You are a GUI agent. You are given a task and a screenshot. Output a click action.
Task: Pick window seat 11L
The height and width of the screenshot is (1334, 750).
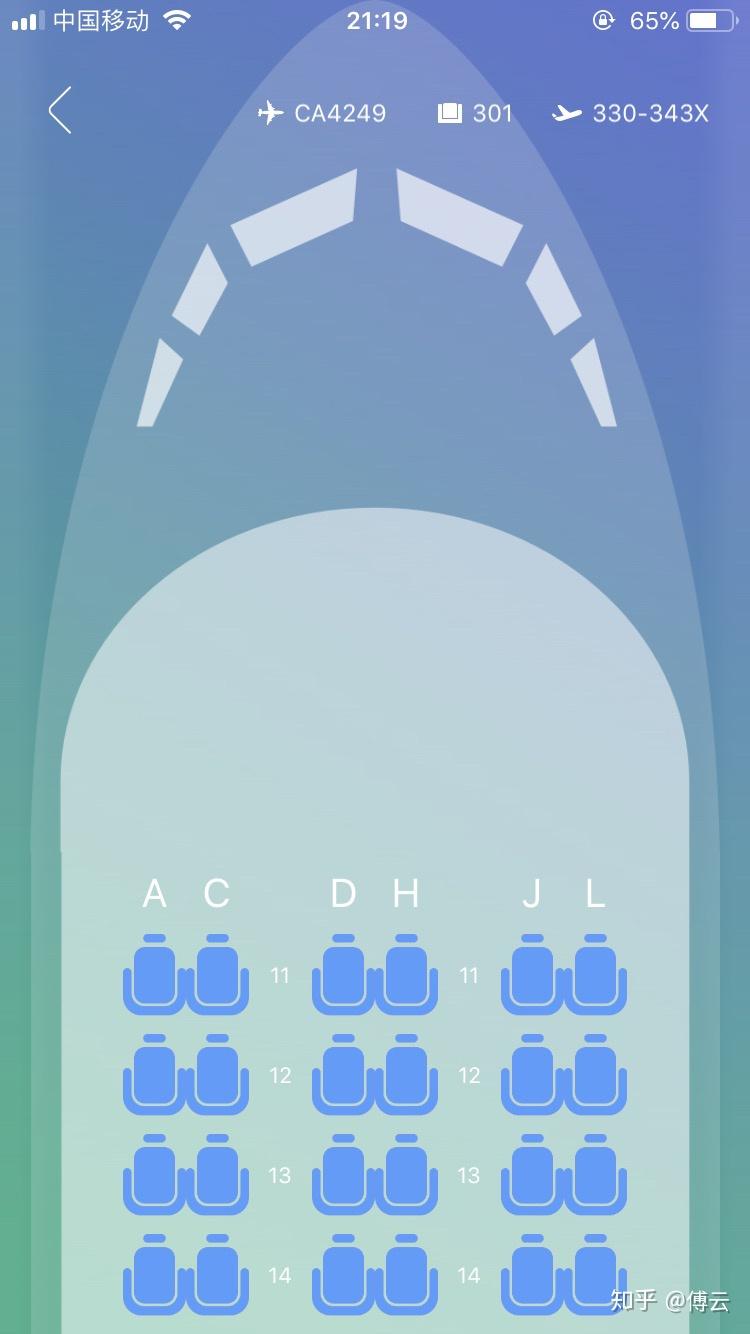tap(595, 976)
